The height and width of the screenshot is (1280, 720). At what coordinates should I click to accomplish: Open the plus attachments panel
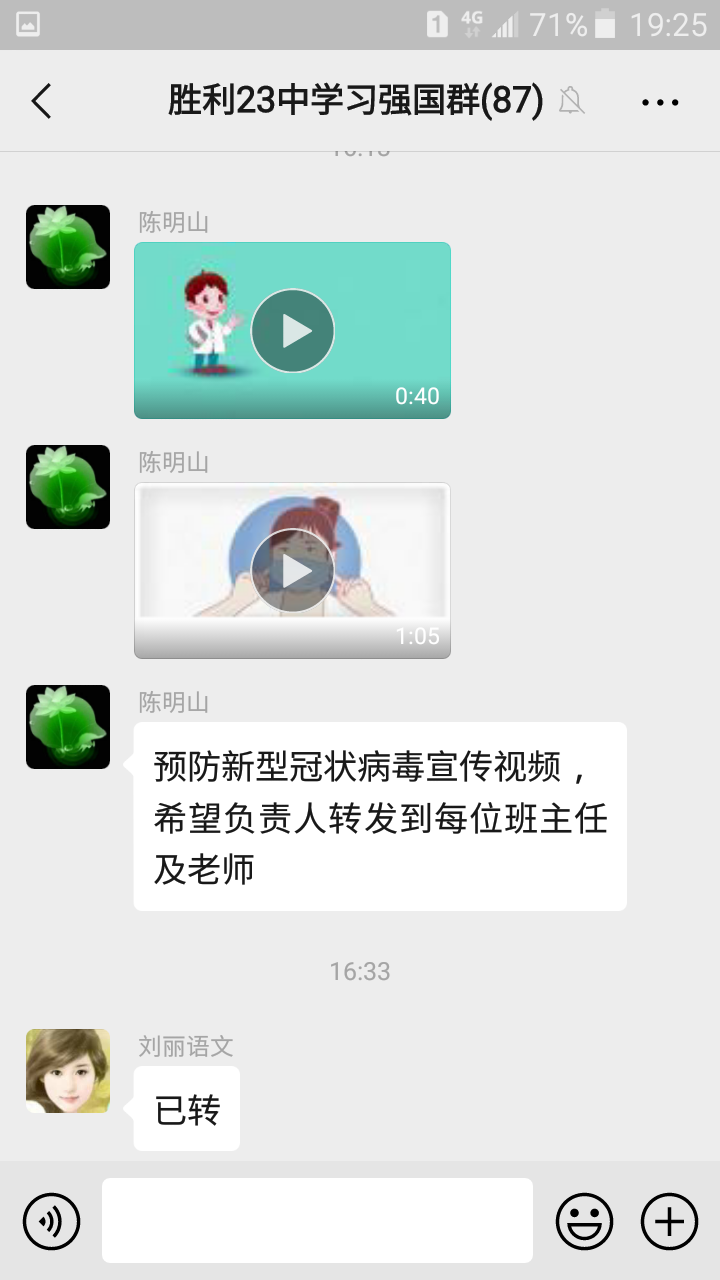coord(669,1221)
